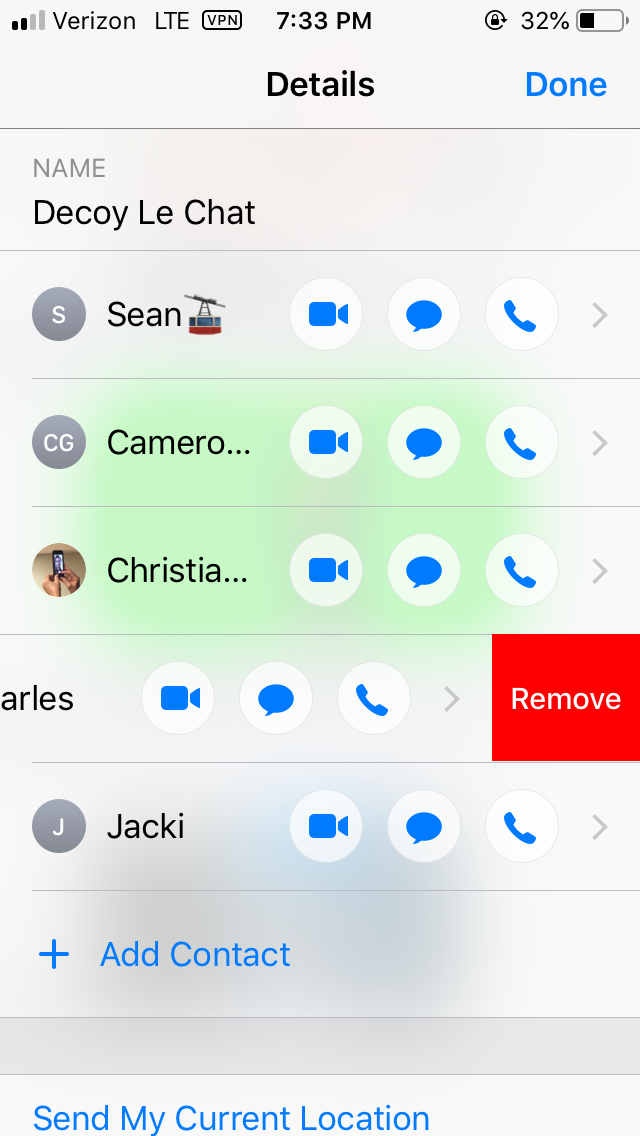Phone call Cameron
Screen dimensions: 640x1136
(x=522, y=443)
